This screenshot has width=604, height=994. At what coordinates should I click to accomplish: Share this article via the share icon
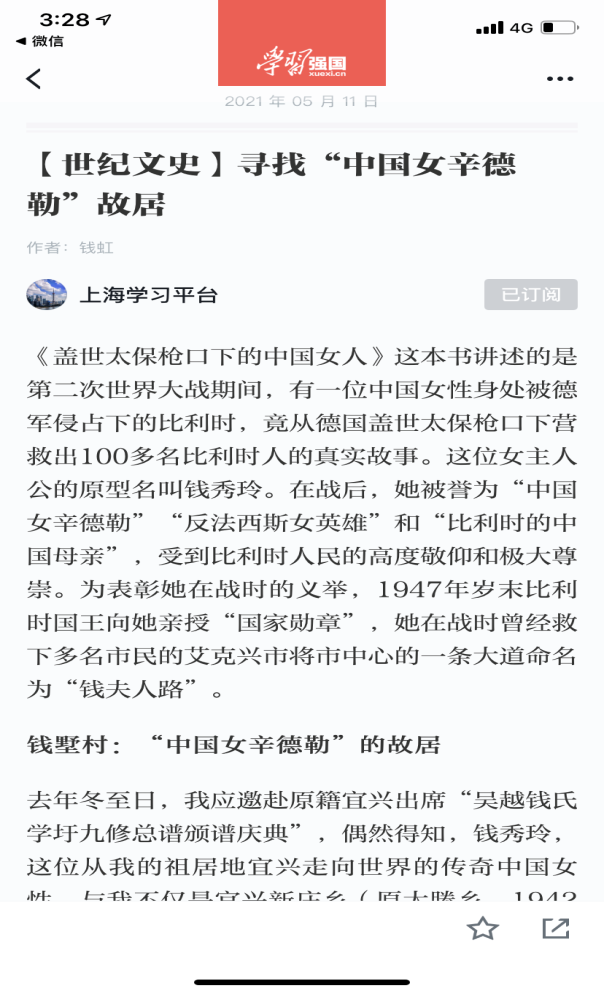tap(555, 928)
